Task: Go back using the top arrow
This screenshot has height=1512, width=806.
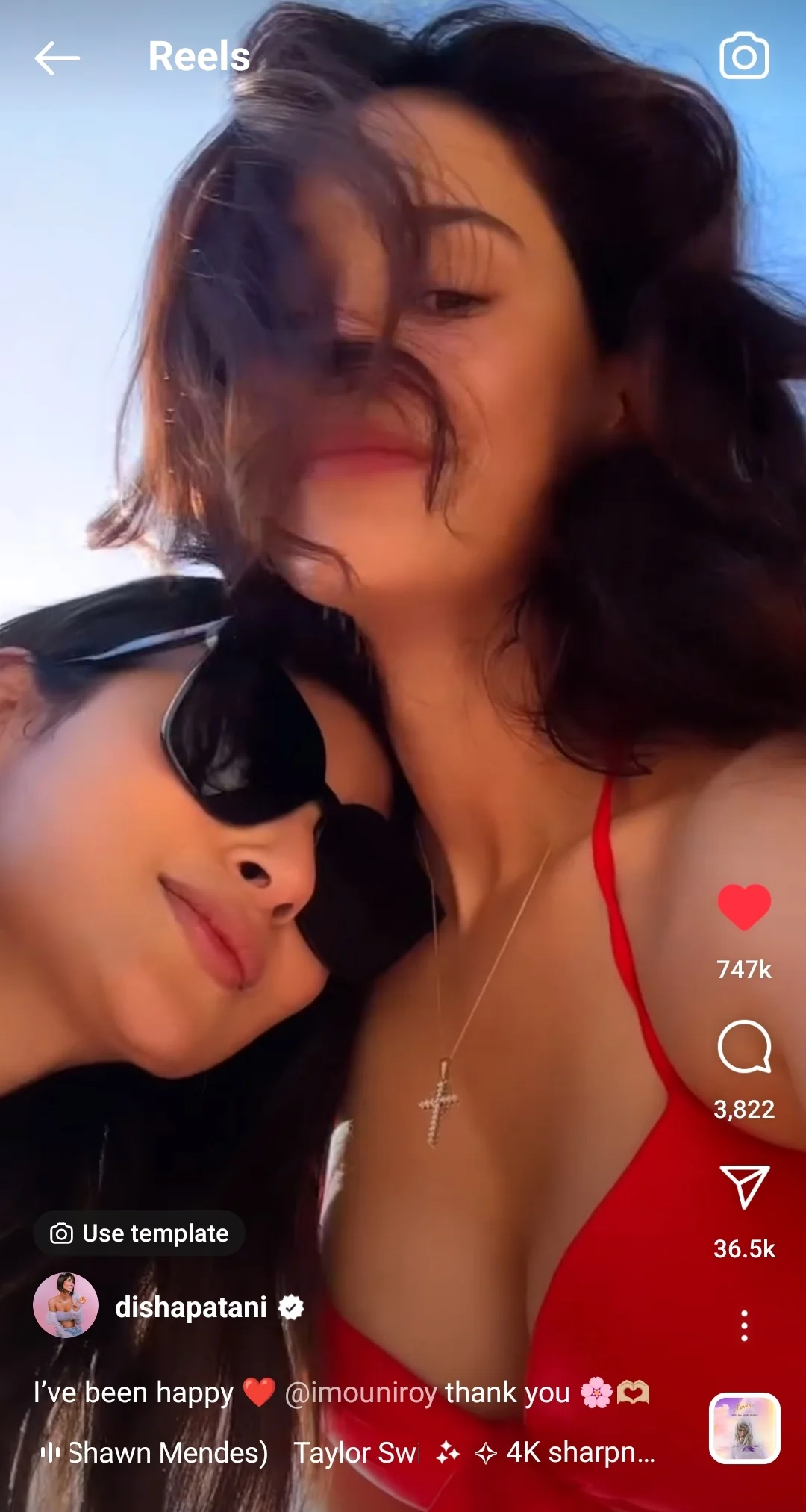Action: pos(57,58)
